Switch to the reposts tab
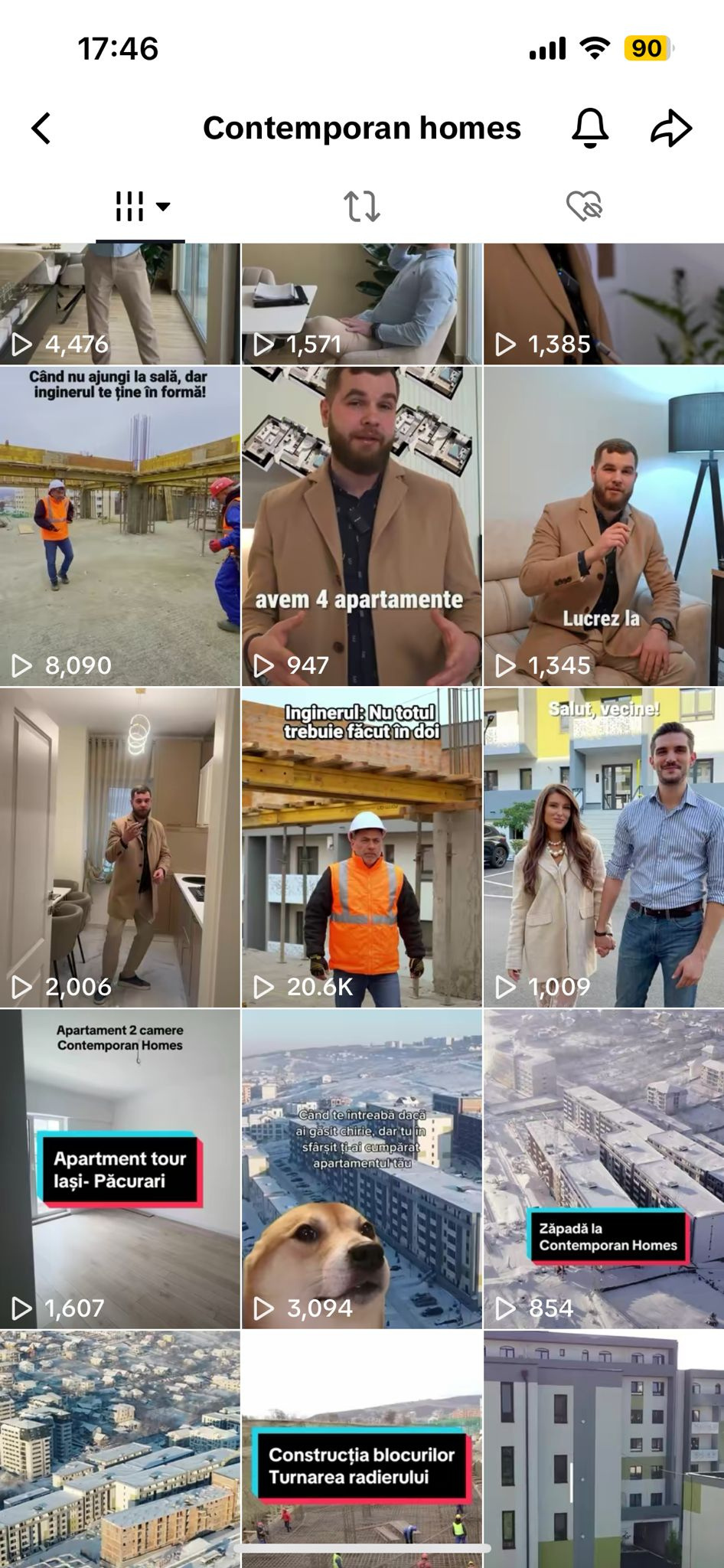 pyautogui.click(x=361, y=206)
